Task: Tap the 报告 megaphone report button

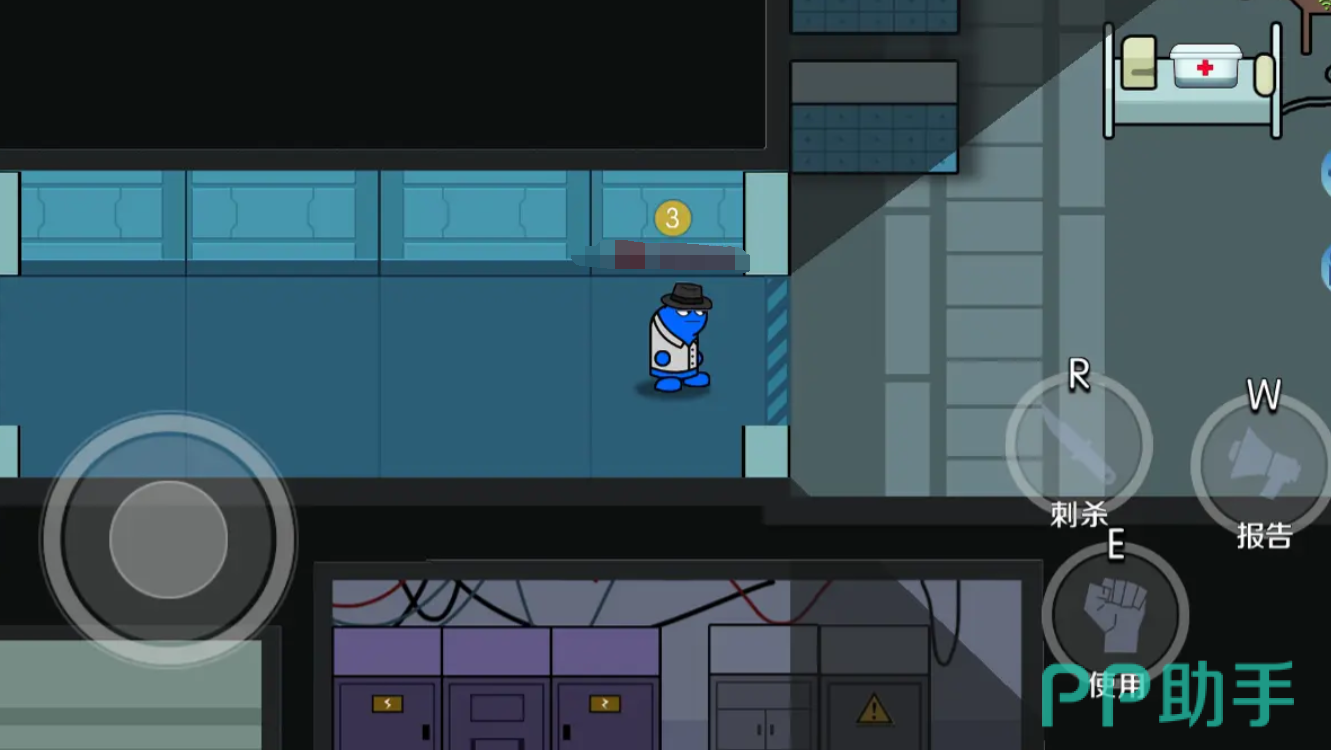Action: 1262,463
